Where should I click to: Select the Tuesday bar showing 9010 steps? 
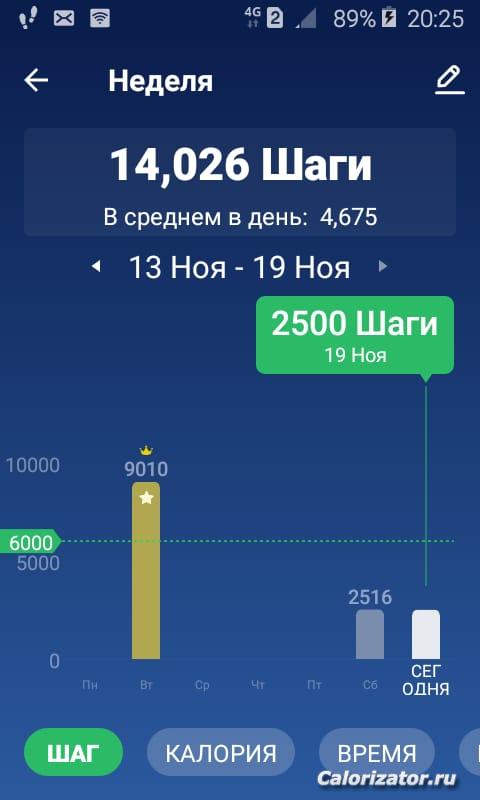point(146,570)
